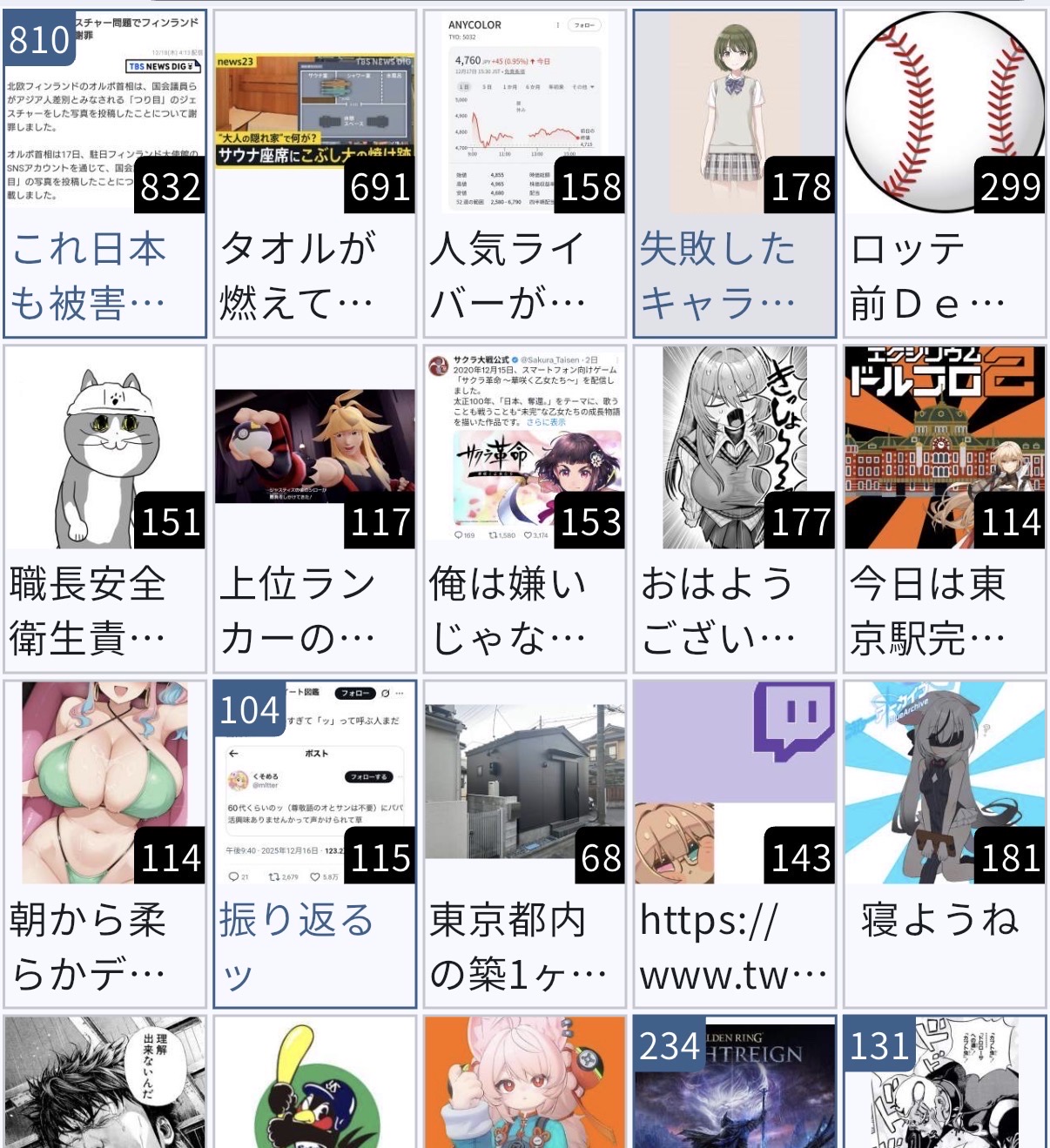This screenshot has height=1148, width=1050.
Task: Open the 振り返るッ thread
Action: point(314,844)
